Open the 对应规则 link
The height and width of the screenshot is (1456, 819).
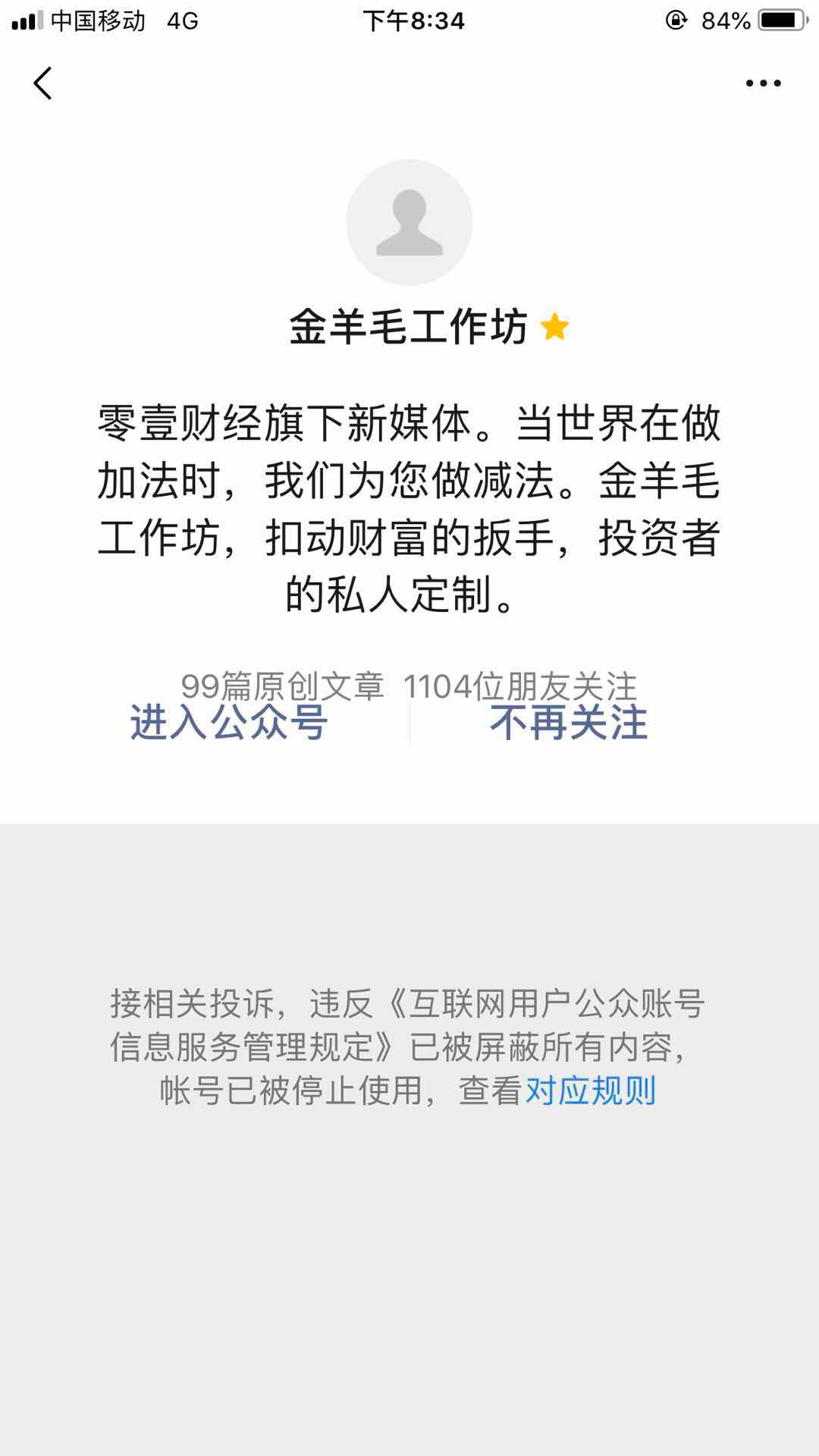(590, 1090)
